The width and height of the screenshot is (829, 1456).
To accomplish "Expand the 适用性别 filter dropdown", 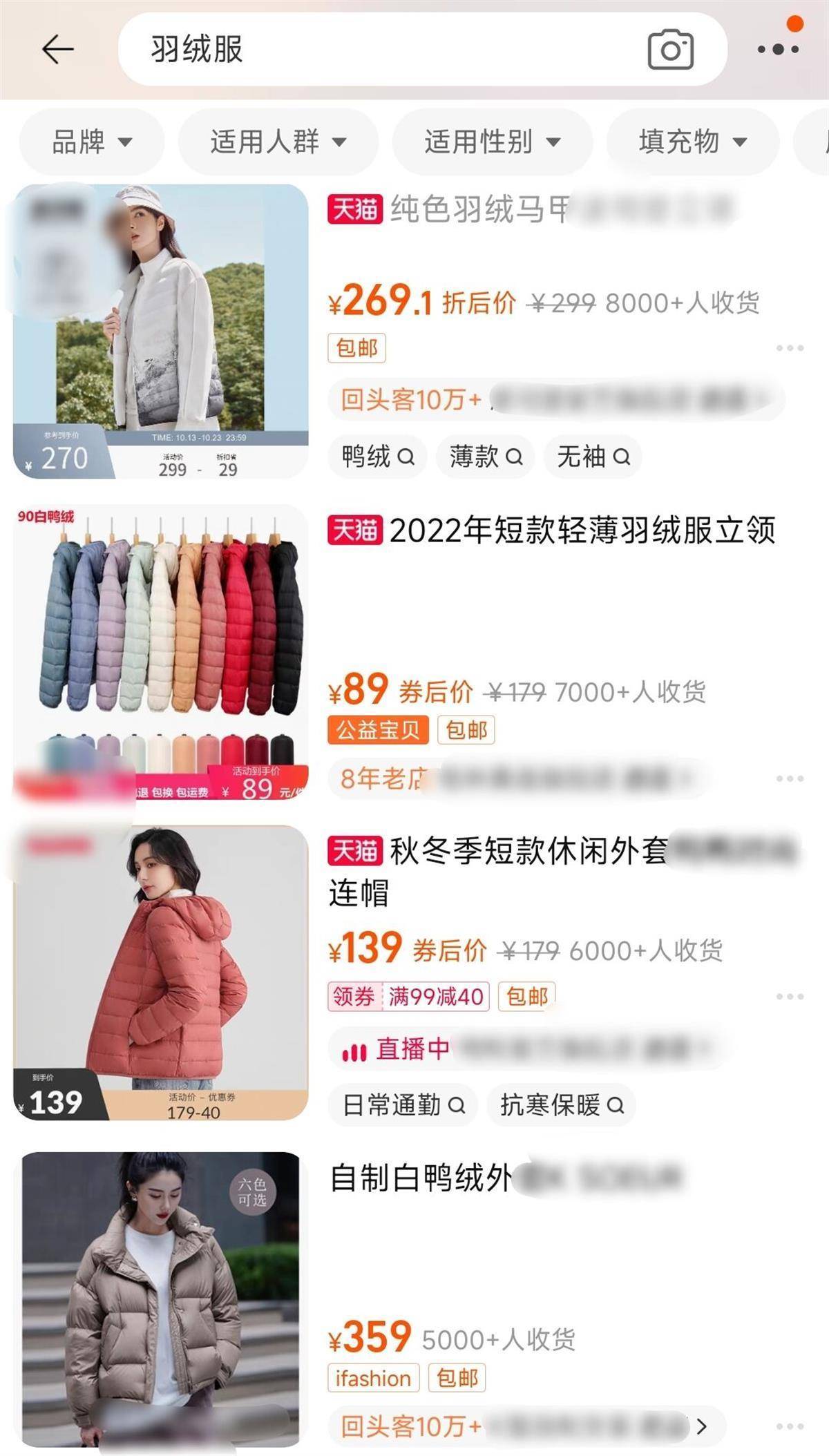I will 492,142.
